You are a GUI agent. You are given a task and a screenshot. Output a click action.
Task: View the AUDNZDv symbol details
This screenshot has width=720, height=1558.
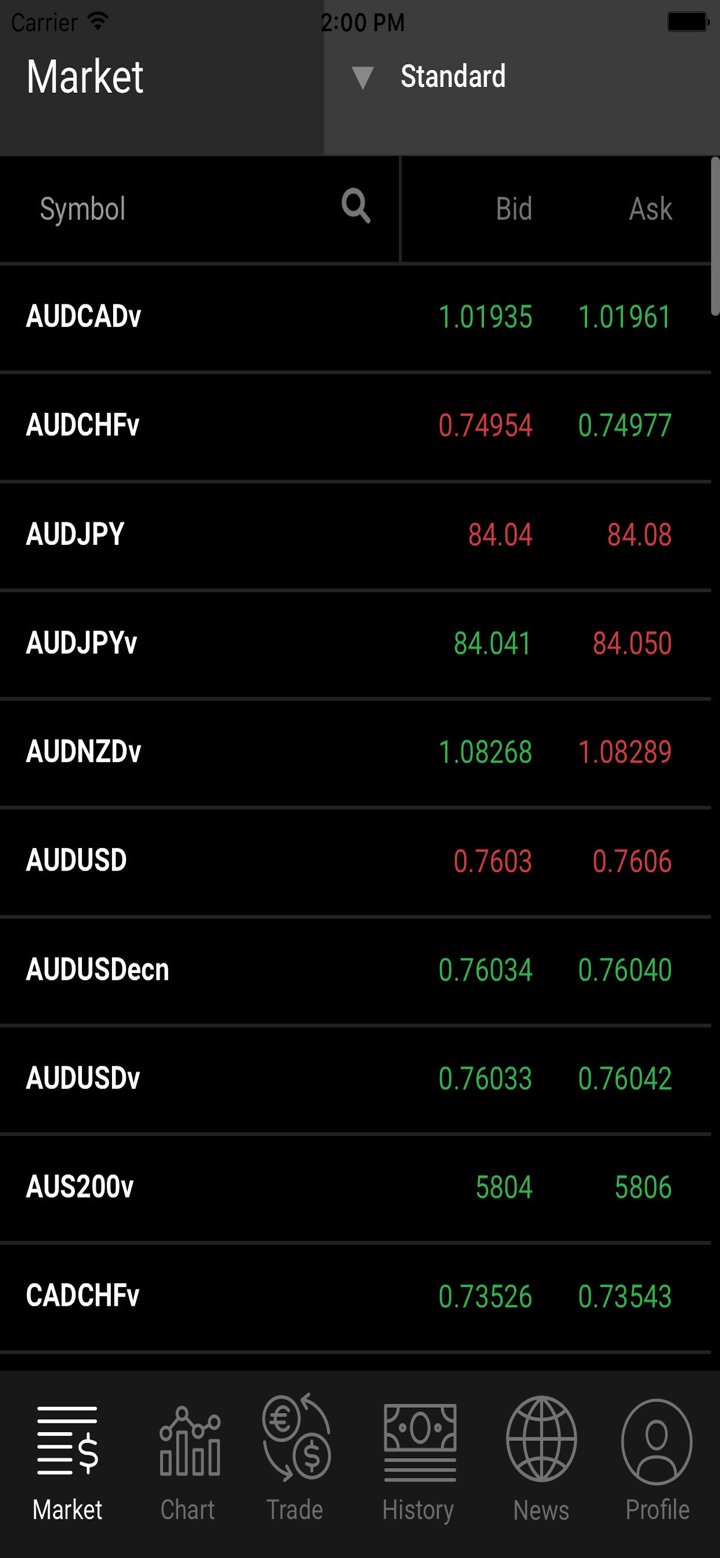[x=350, y=752]
